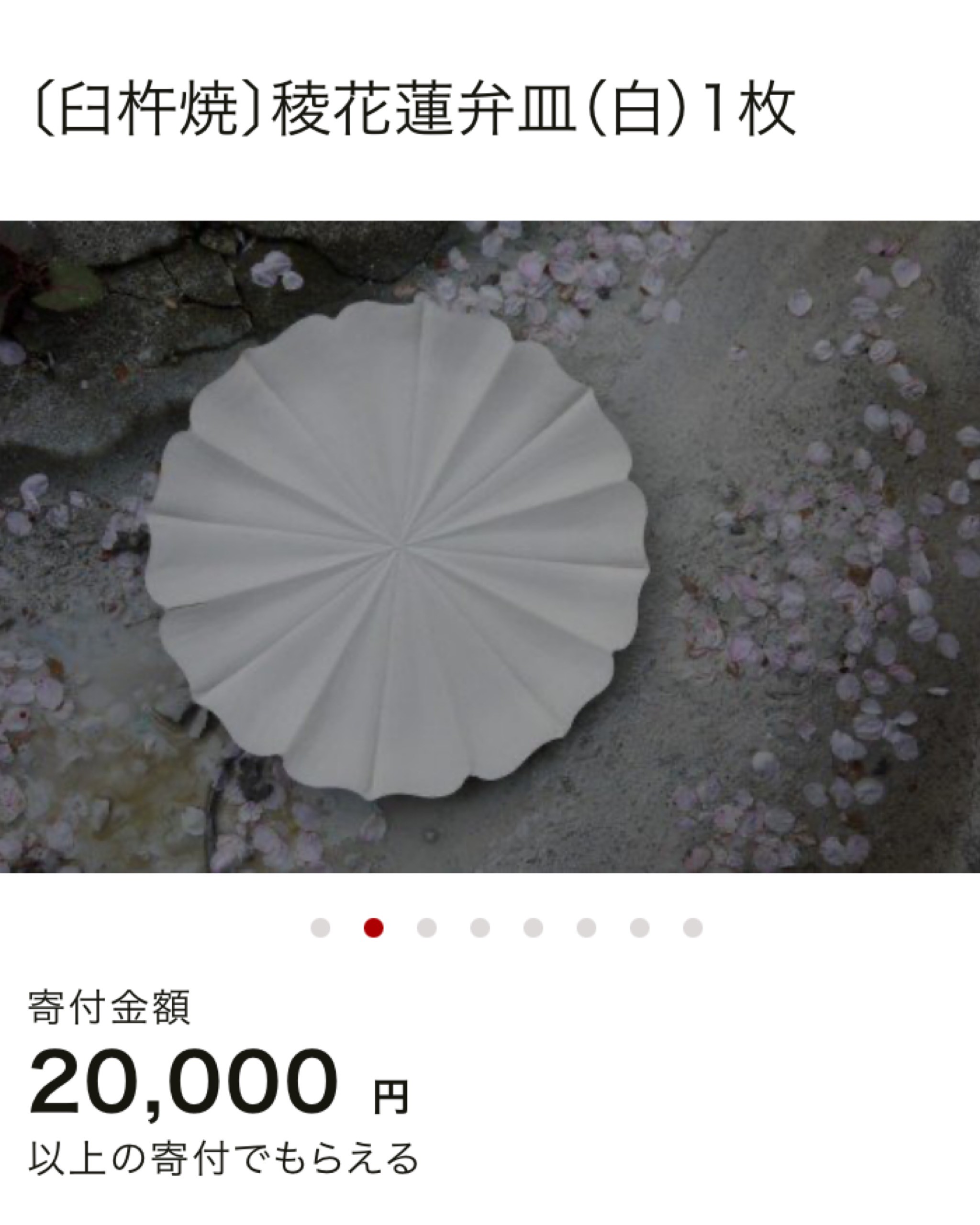The width and height of the screenshot is (980, 1225).
Task: Go to the last carousel indicator dot
Action: tap(692, 928)
